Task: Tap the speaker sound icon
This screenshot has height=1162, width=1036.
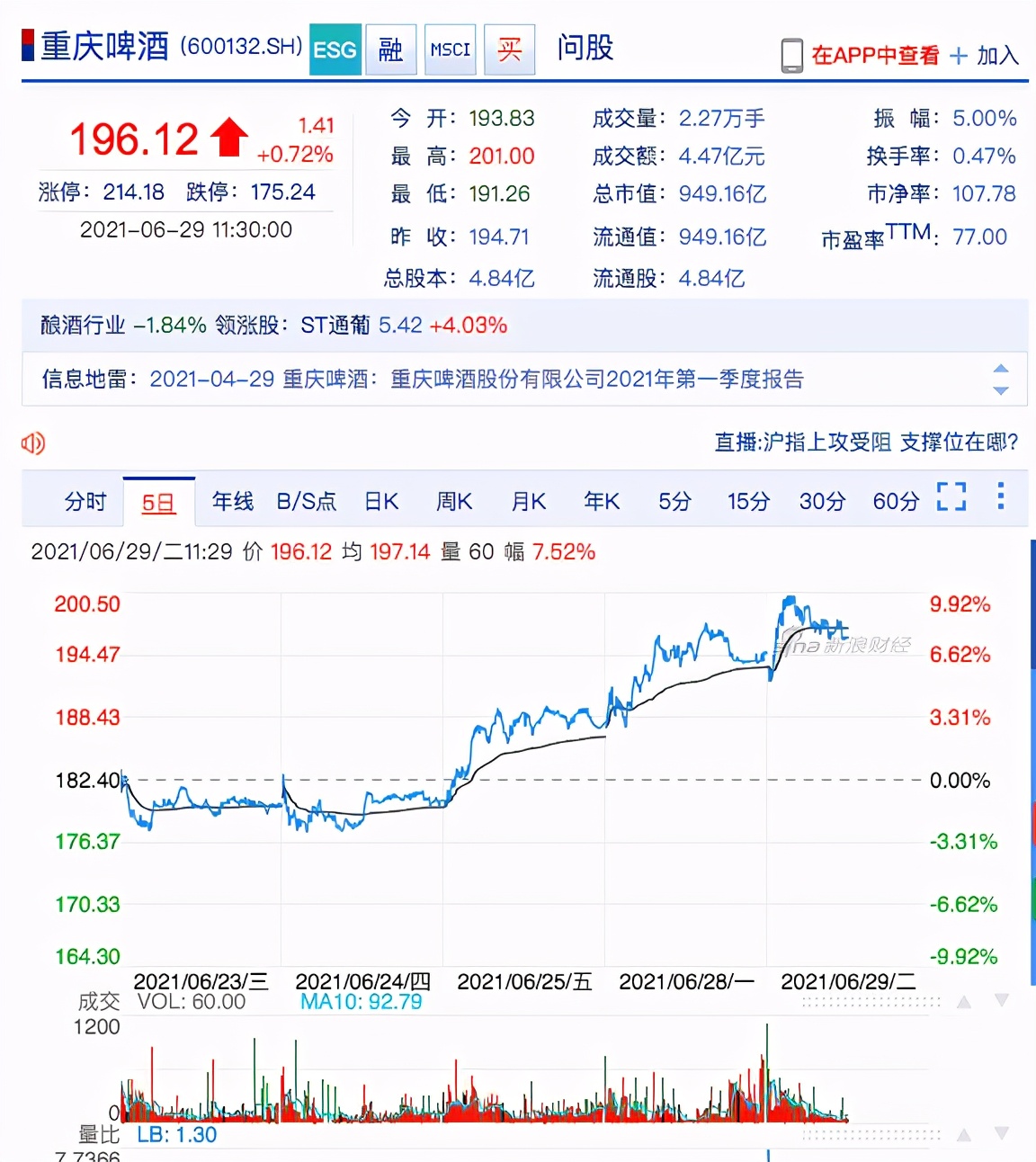Action: coord(33,442)
